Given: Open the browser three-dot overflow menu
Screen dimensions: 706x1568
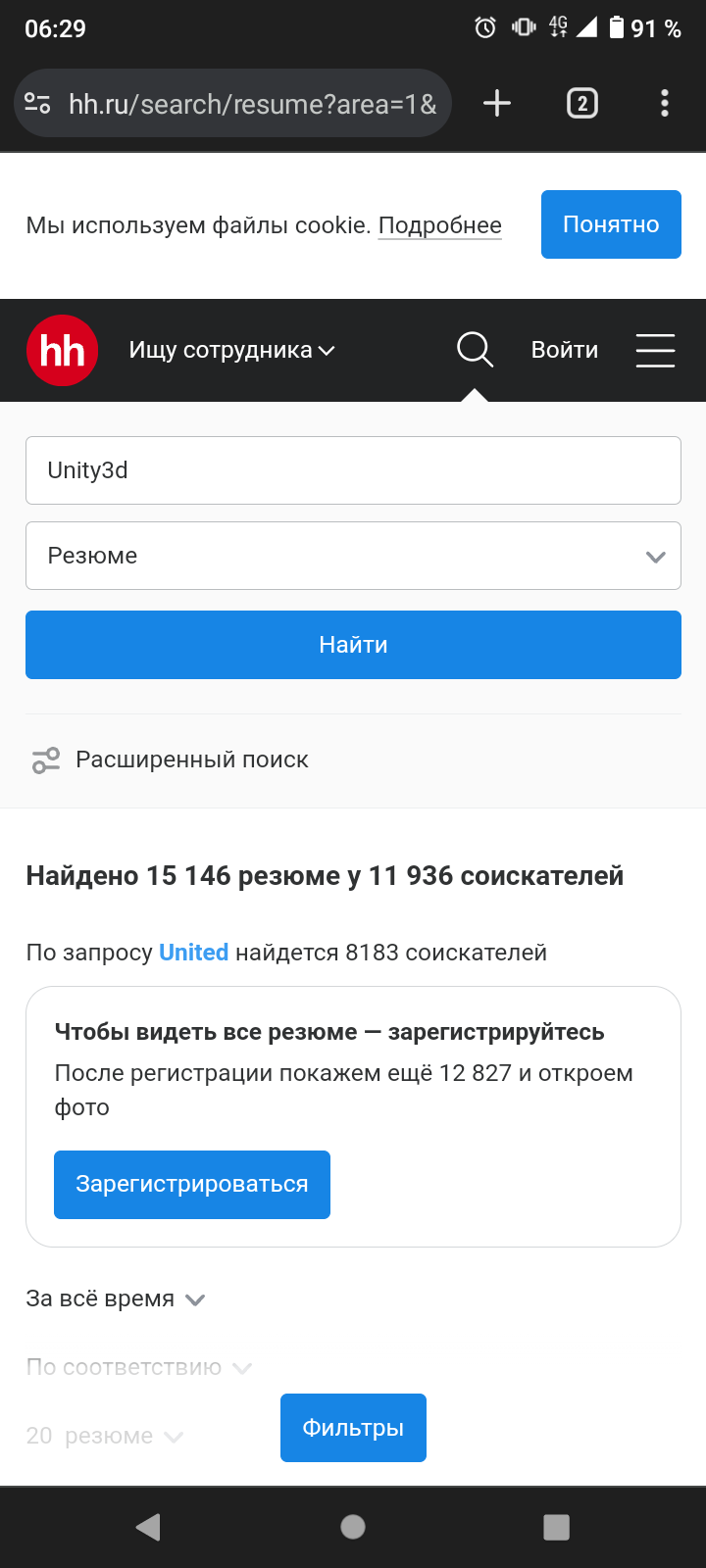Looking at the screenshot, I should coord(665,103).
